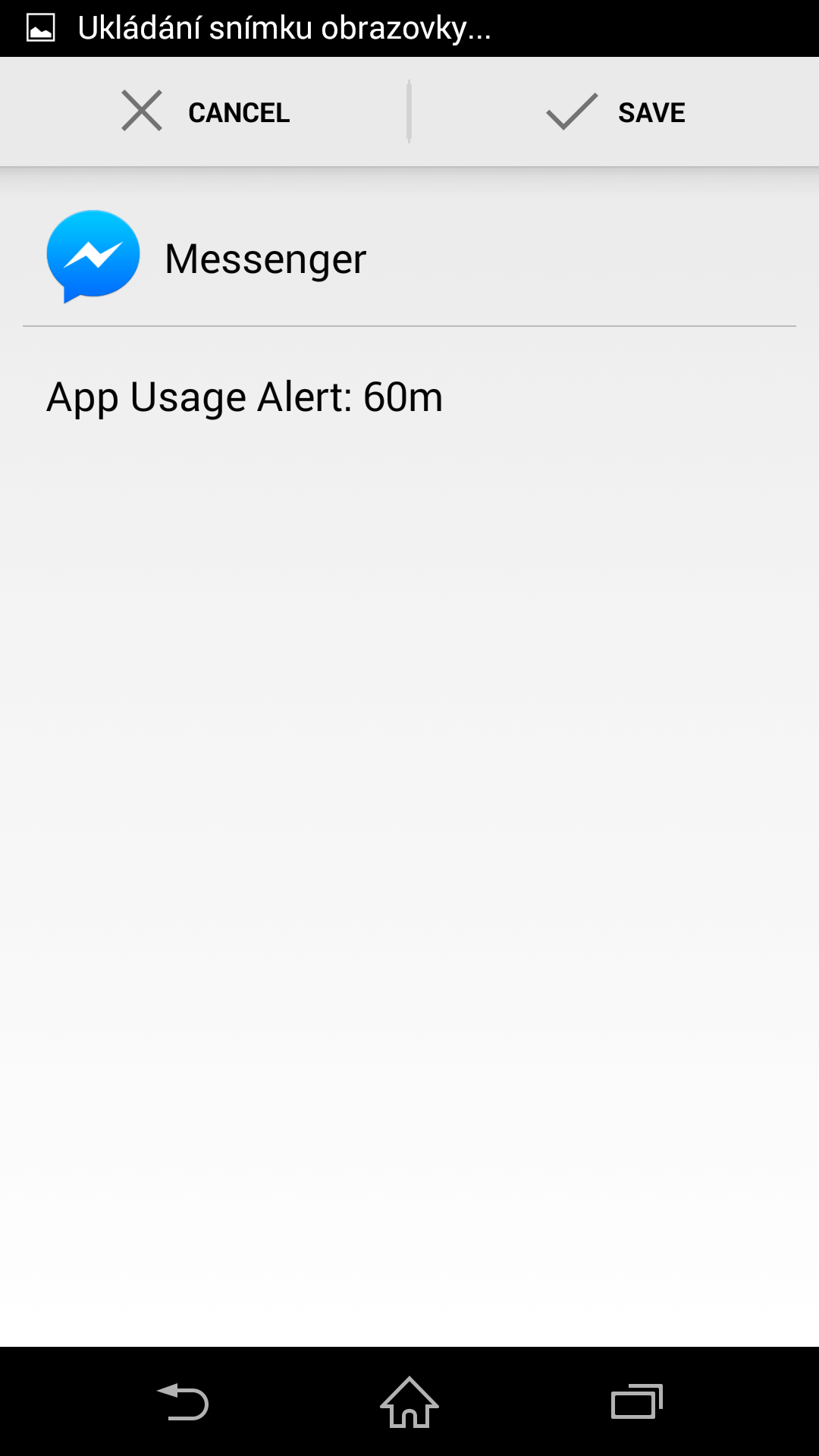Return to the home screen
The width and height of the screenshot is (819, 1456).
click(409, 1401)
